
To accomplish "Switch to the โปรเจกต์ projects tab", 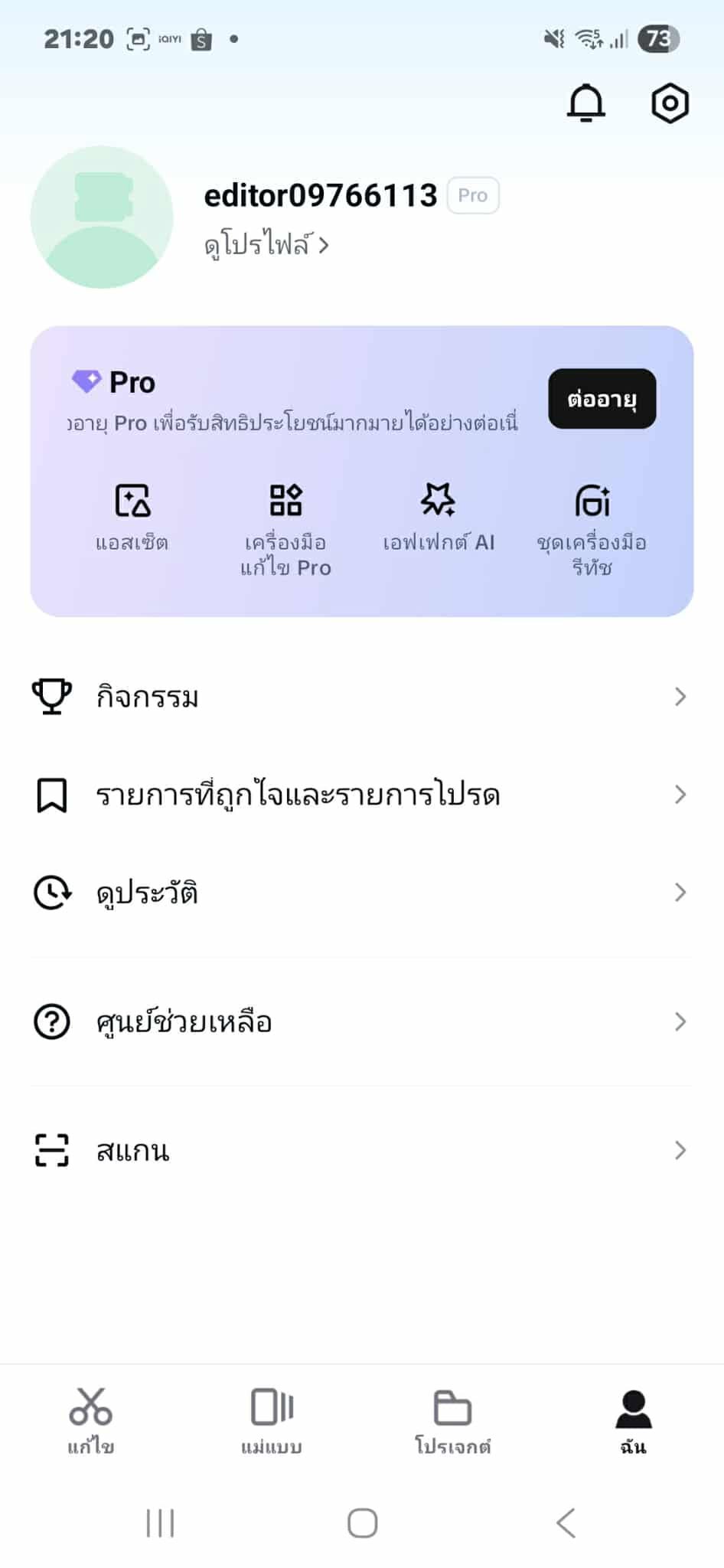I will click(x=452, y=1420).
